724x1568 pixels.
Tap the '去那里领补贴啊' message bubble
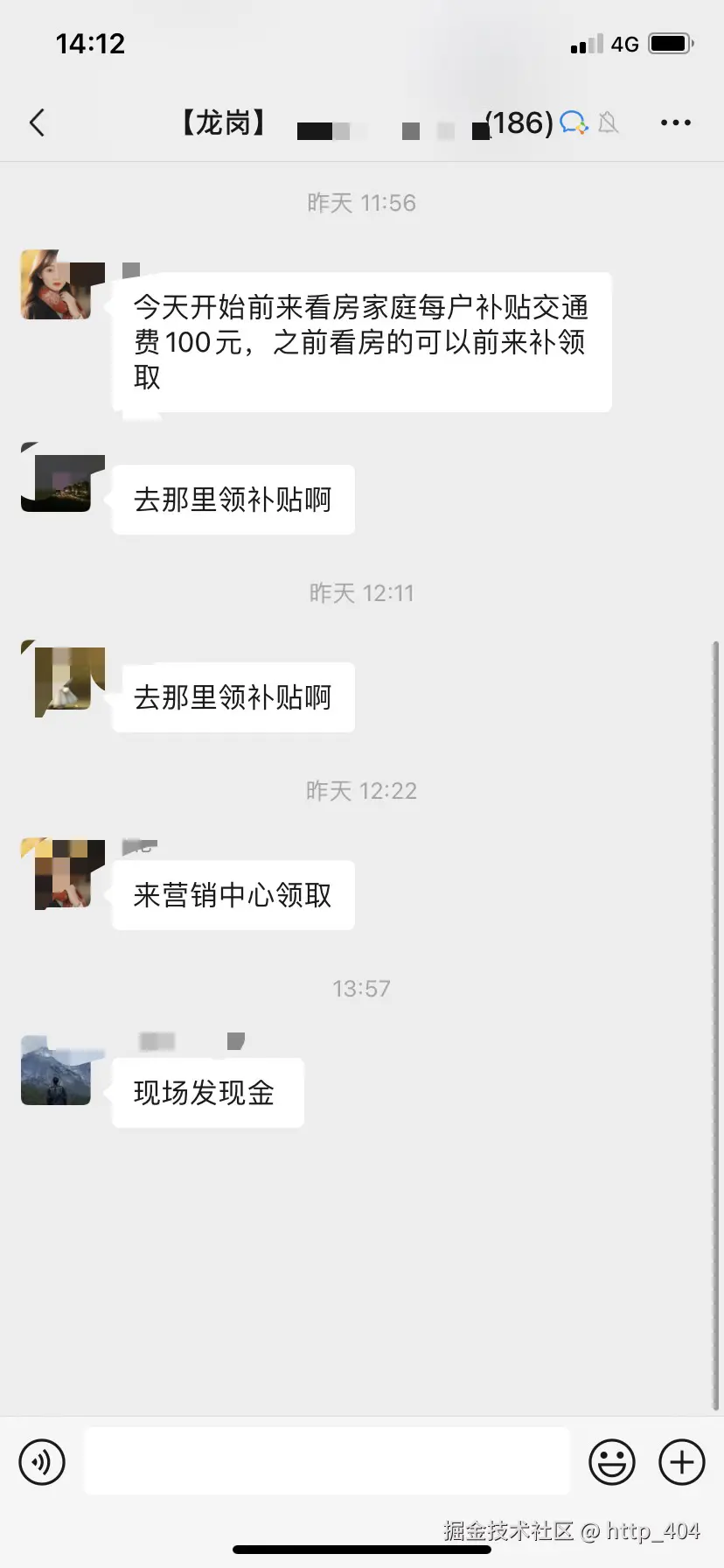pos(232,499)
